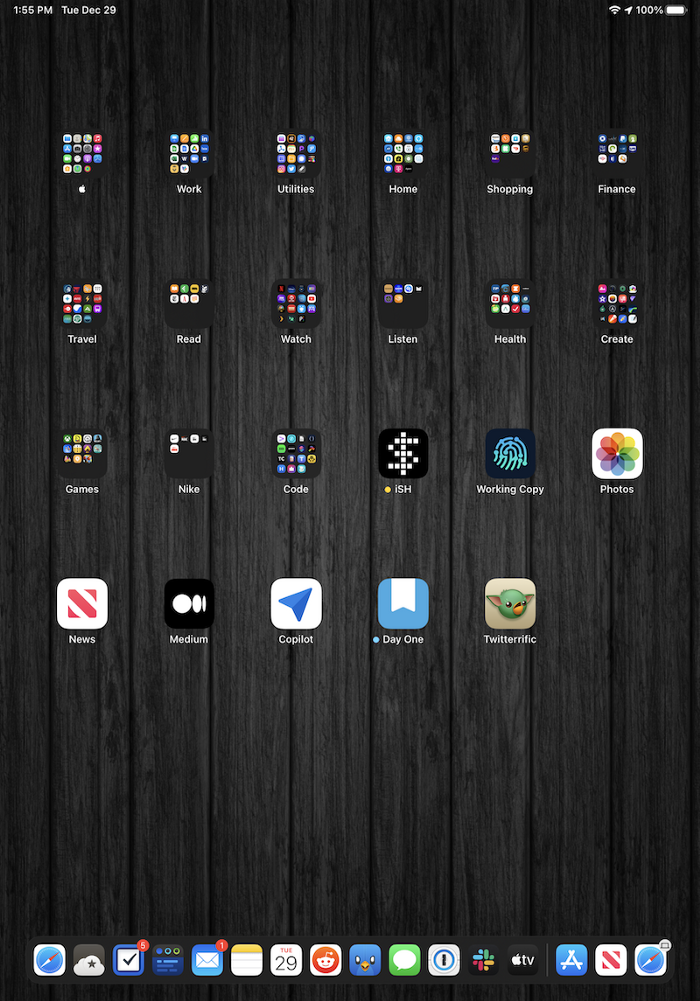Launch Medium
The height and width of the screenshot is (1001, 700).
[189, 604]
